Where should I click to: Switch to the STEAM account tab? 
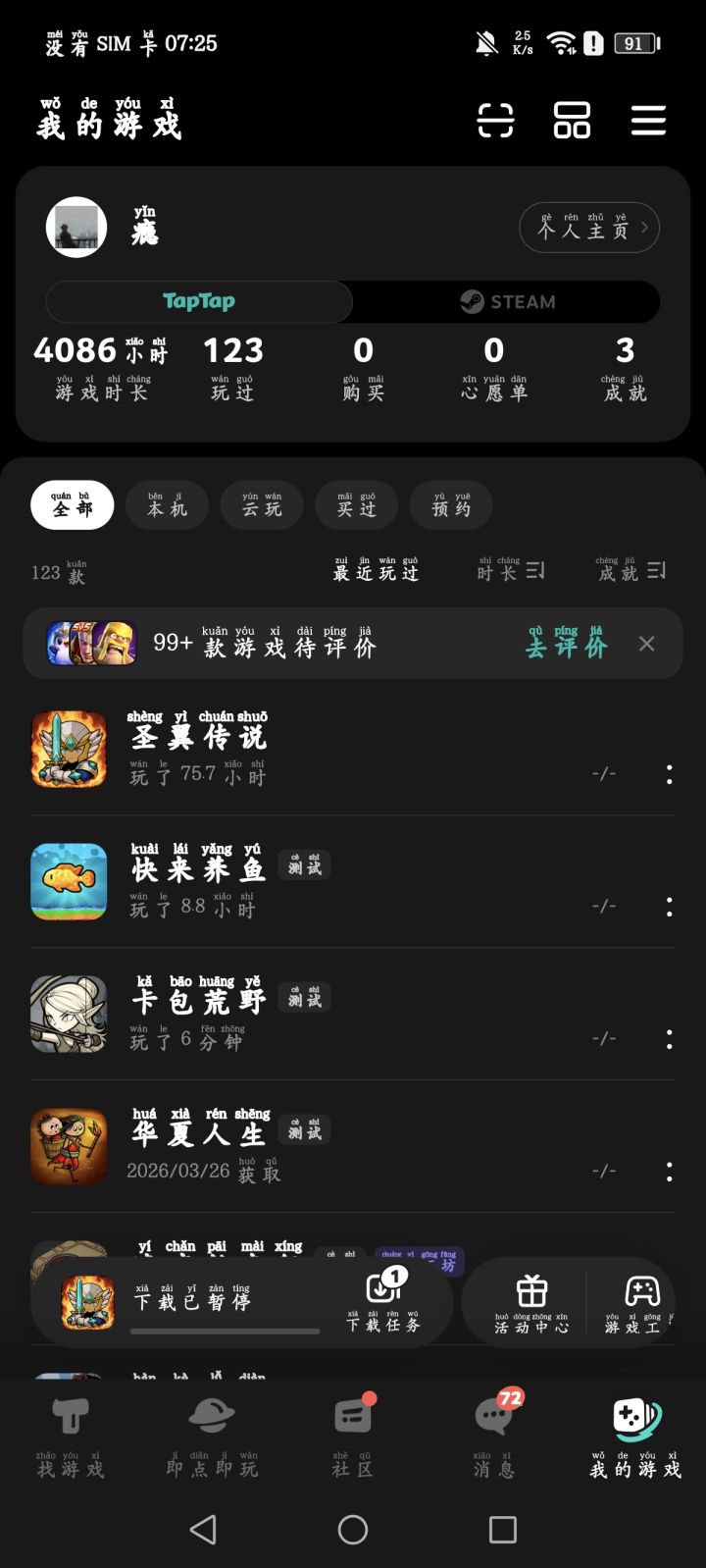point(507,302)
